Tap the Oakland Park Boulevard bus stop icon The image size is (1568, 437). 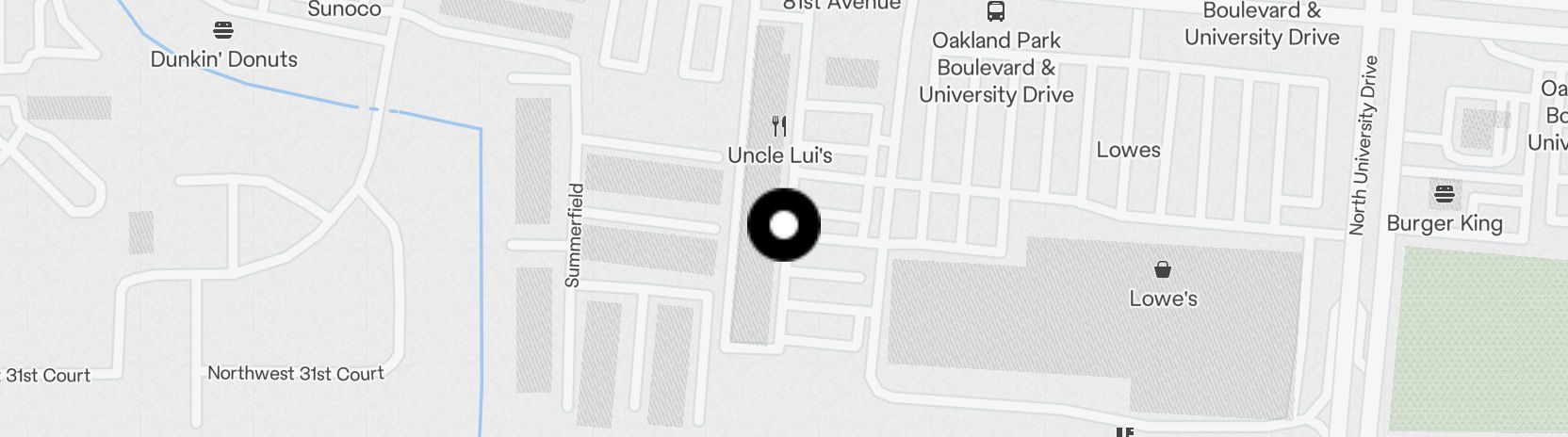[x=996, y=11]
